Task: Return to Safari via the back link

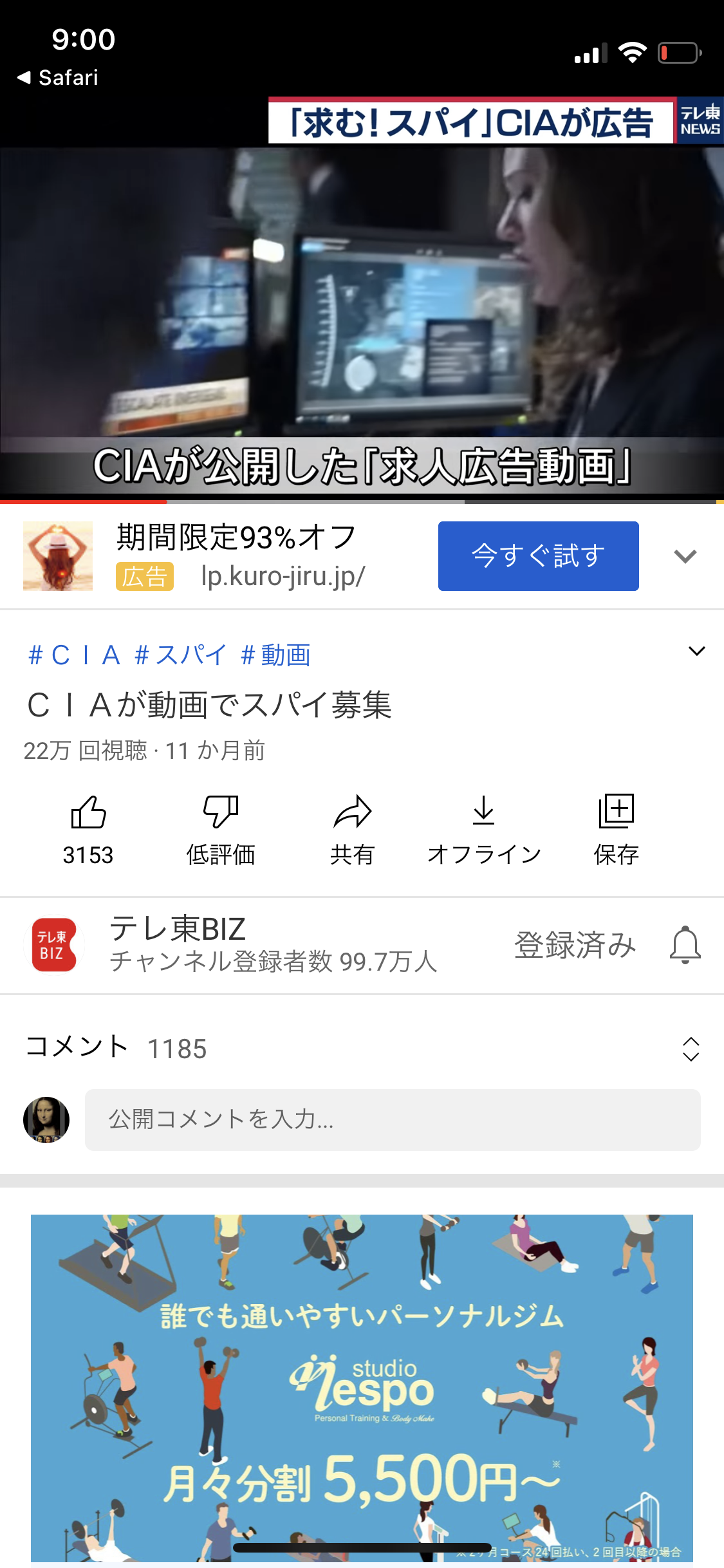Action: coord(58,78)
